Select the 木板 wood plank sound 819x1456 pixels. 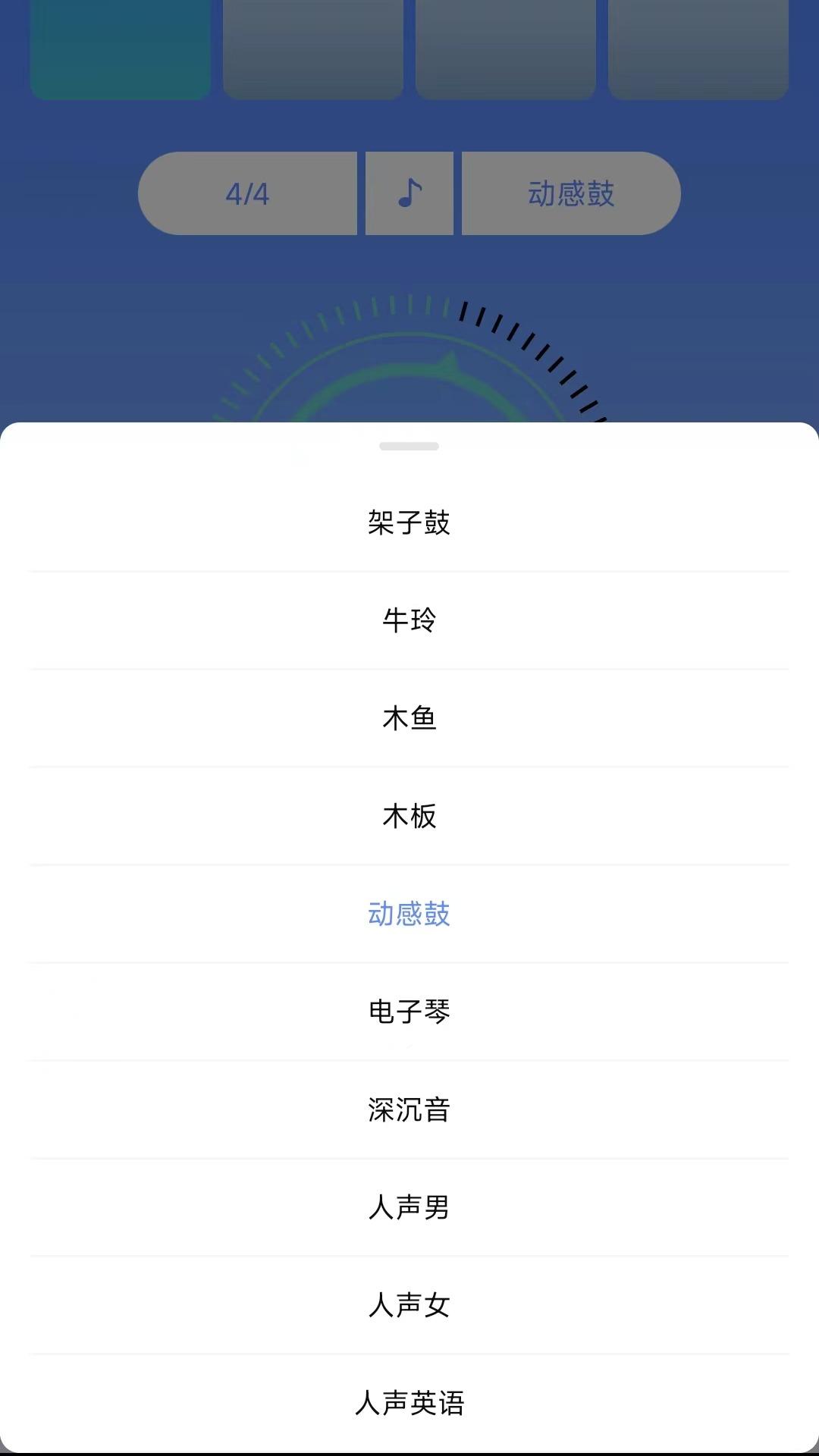click(x=409, y=817)
